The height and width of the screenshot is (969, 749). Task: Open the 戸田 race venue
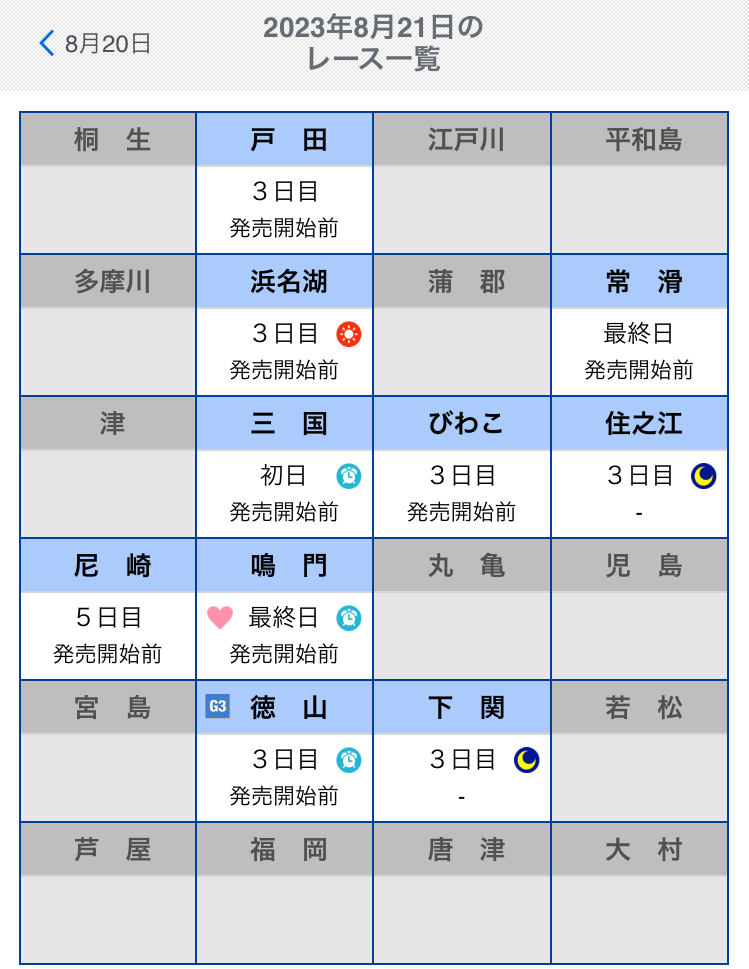285,184
